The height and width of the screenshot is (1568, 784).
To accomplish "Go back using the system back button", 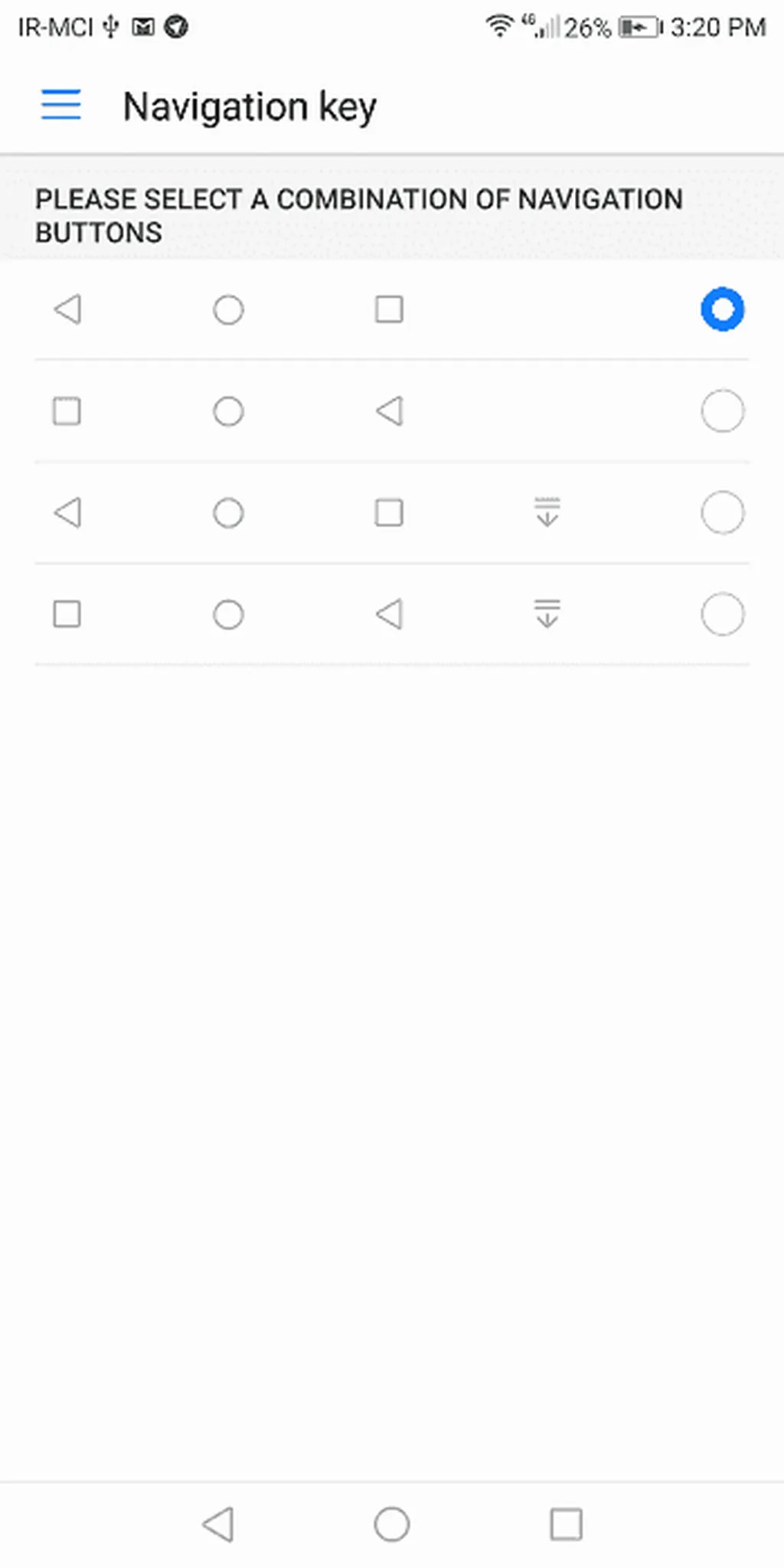I will pyautogui.click(x=218, y=1524).
